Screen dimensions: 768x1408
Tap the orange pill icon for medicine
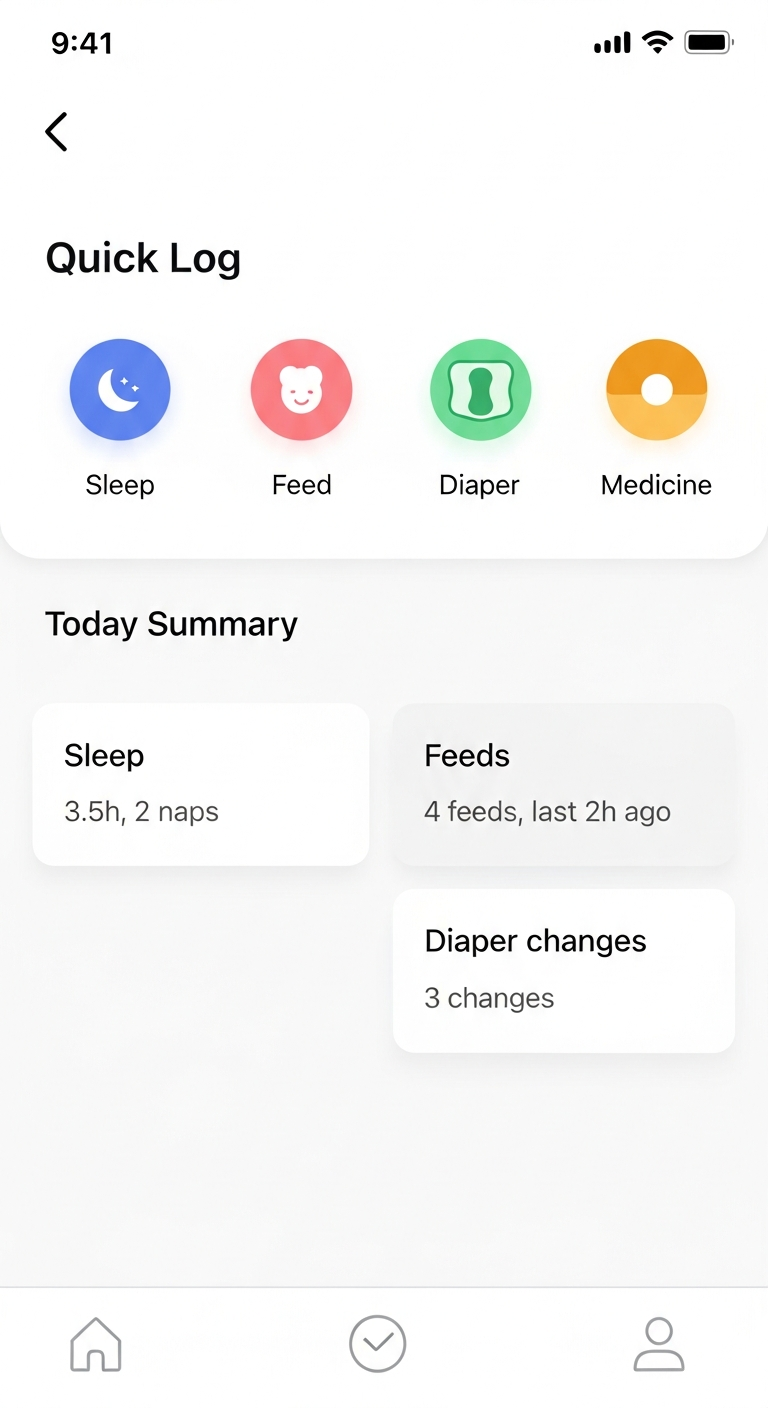pyautogui.click(x=656, y=389)
